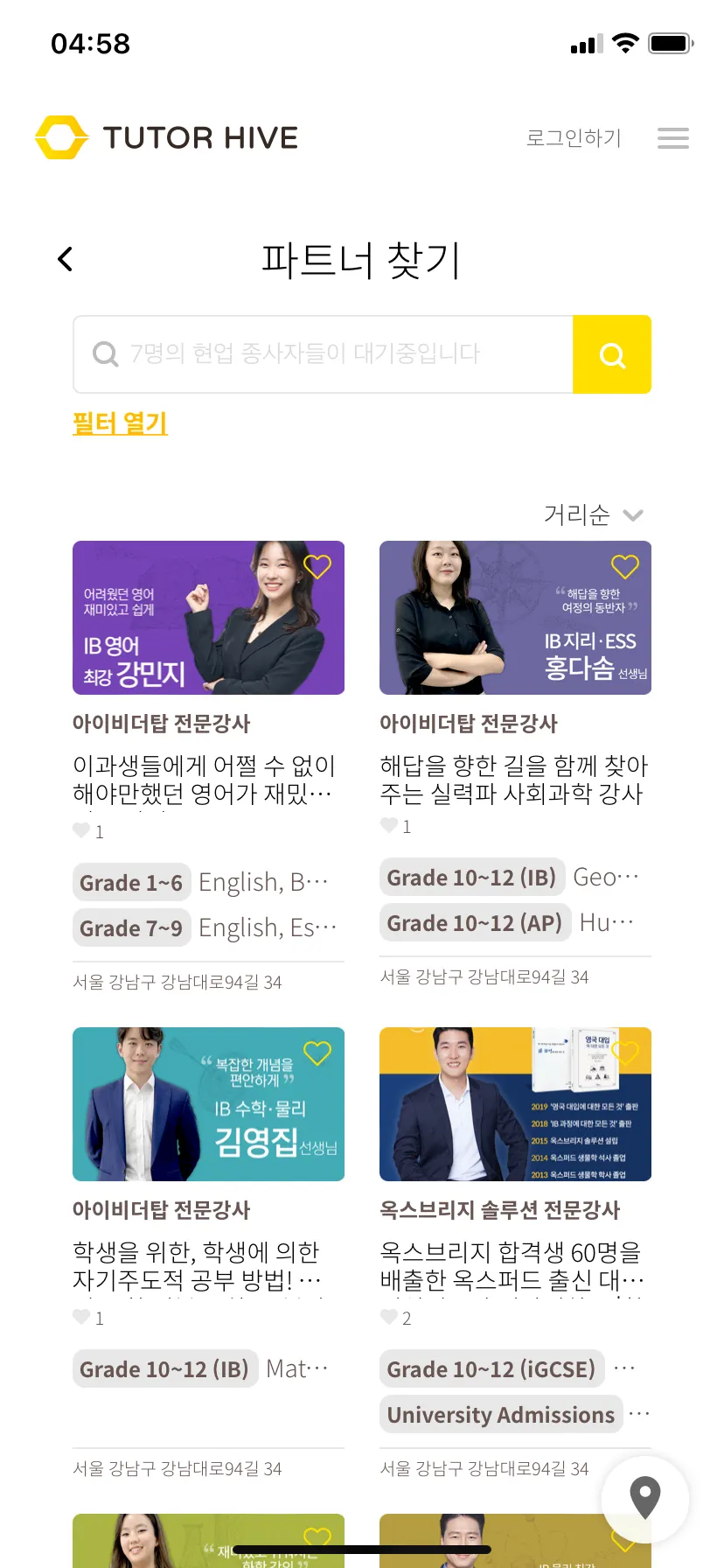The image size is (724, 1568).
Task: Go to Tutor Hive home
Action: click(167, 137)
